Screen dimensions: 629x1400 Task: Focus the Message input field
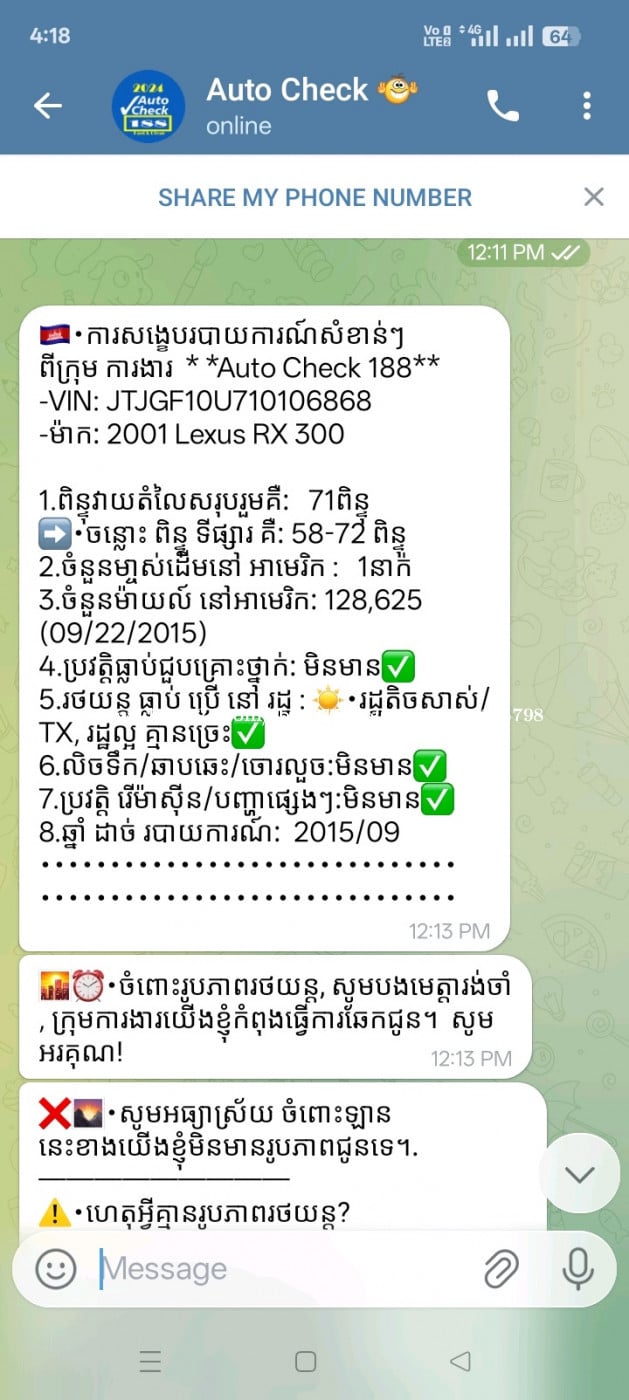(280, 1269)
